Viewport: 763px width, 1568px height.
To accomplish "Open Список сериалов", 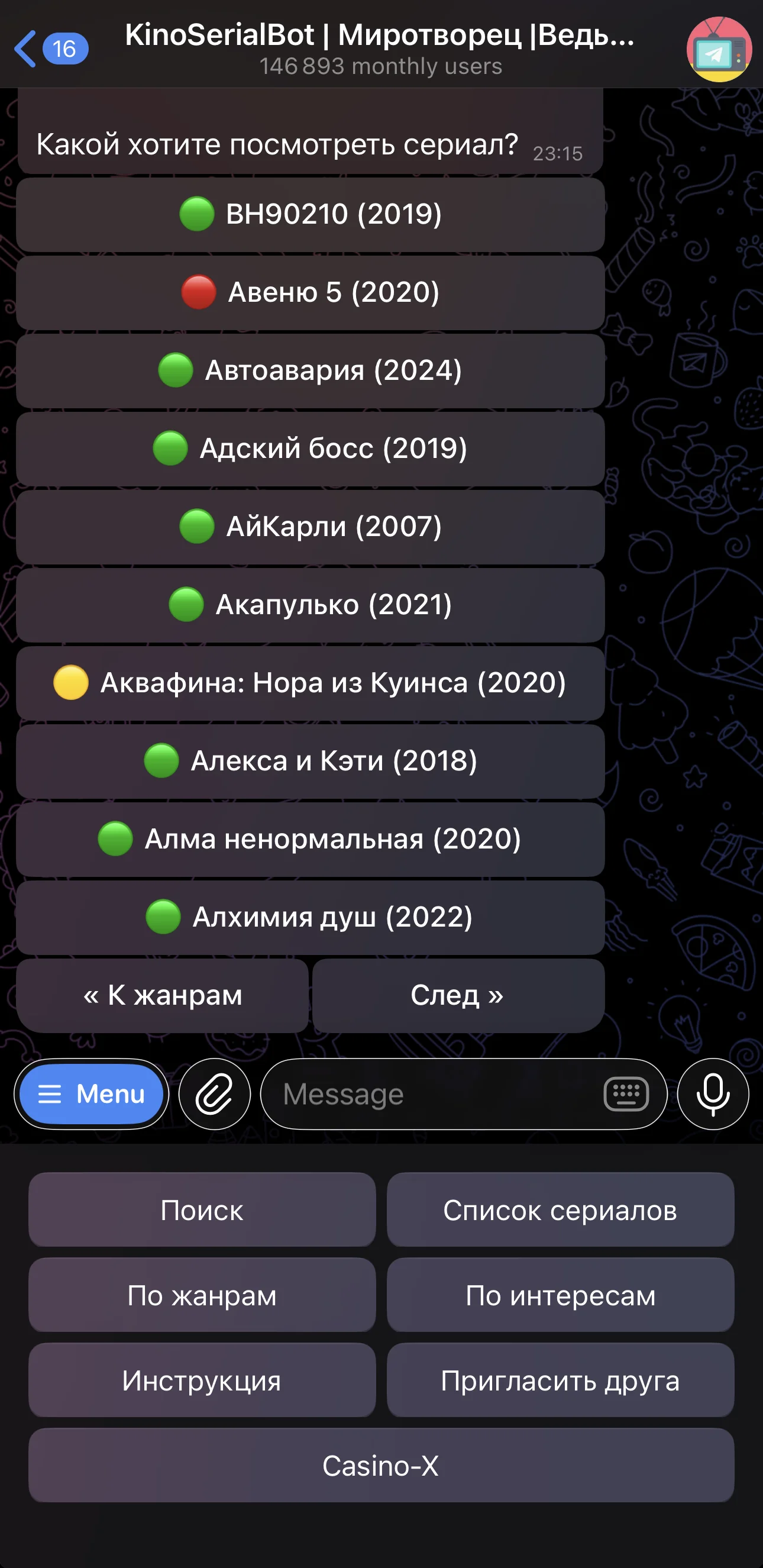I will tap(560, 1209).
